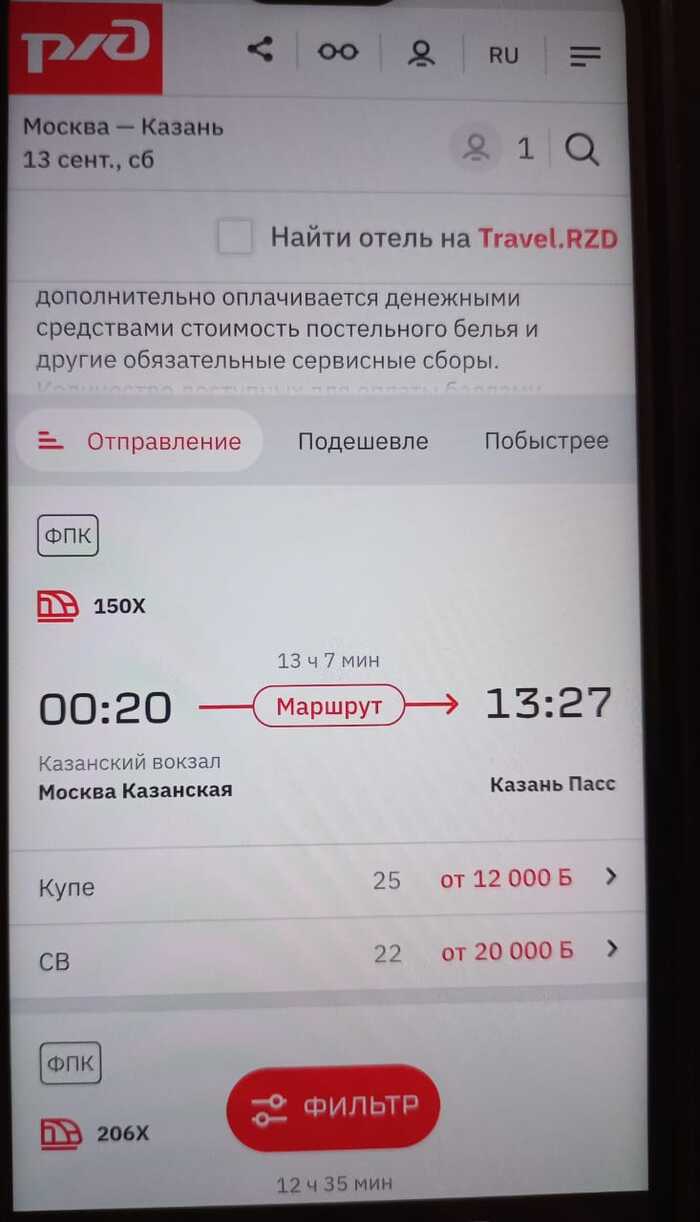This screenshot has height=1222, width=700.
Task: Sort trains by Побыстрее
Action: (546, 441)
